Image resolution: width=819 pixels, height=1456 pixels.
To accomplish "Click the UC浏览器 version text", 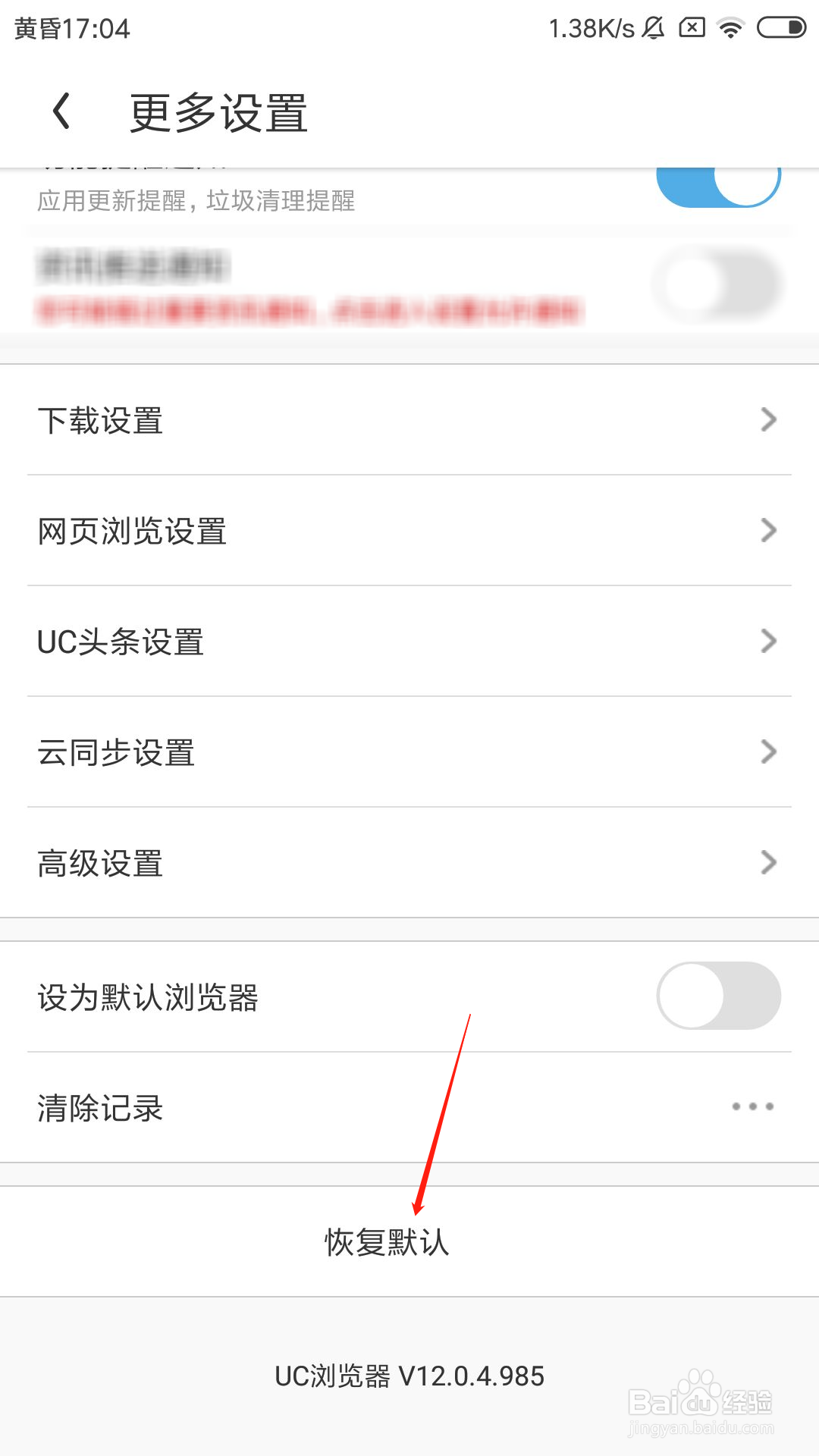I will [409, 1375].
